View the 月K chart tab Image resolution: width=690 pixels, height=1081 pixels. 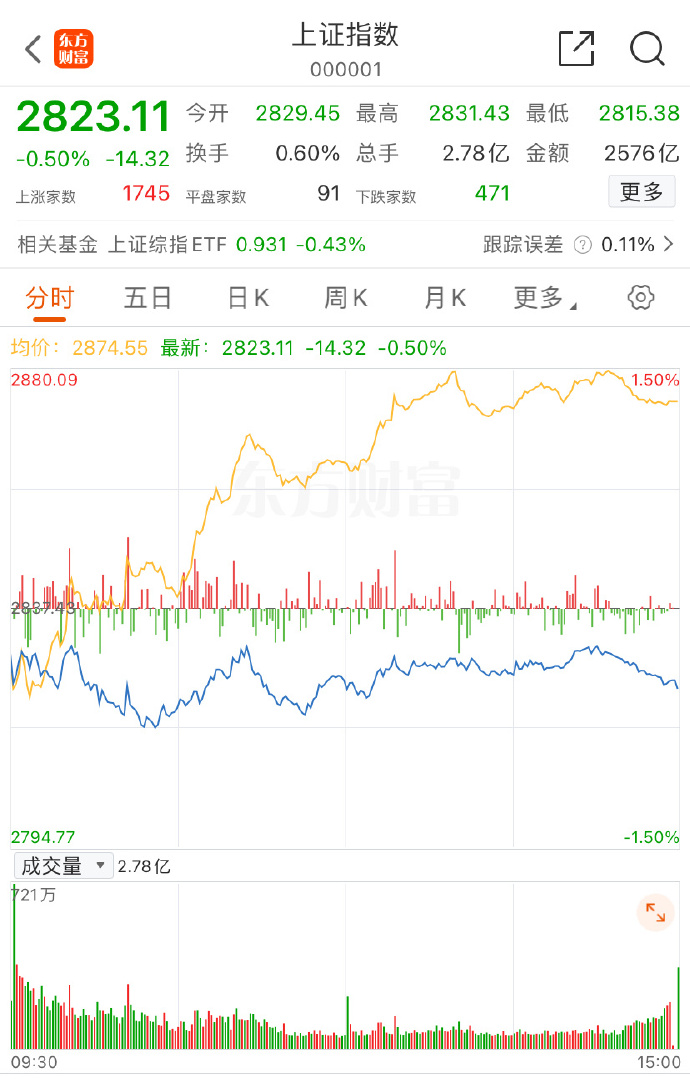coord(445,297)
